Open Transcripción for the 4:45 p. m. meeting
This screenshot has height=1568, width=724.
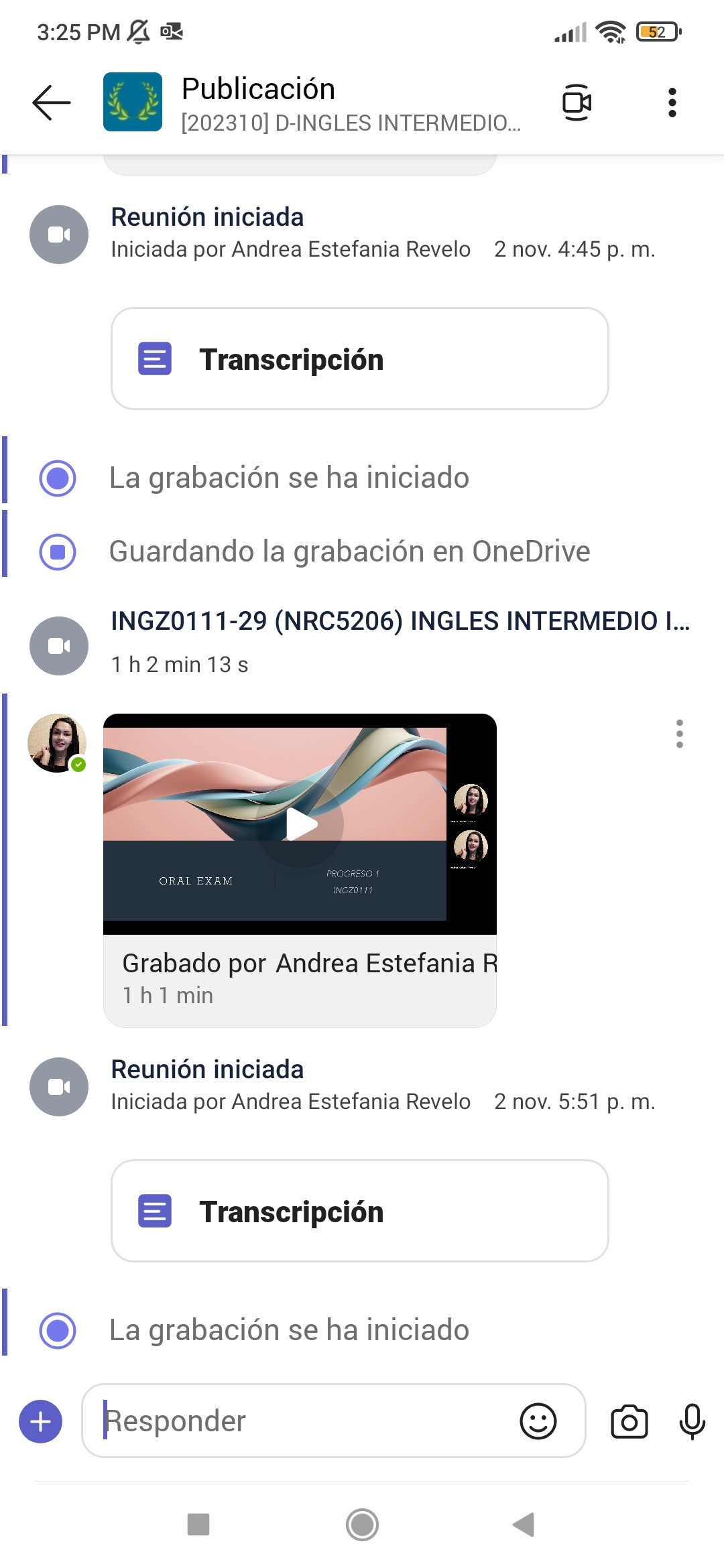click(359, 359)
